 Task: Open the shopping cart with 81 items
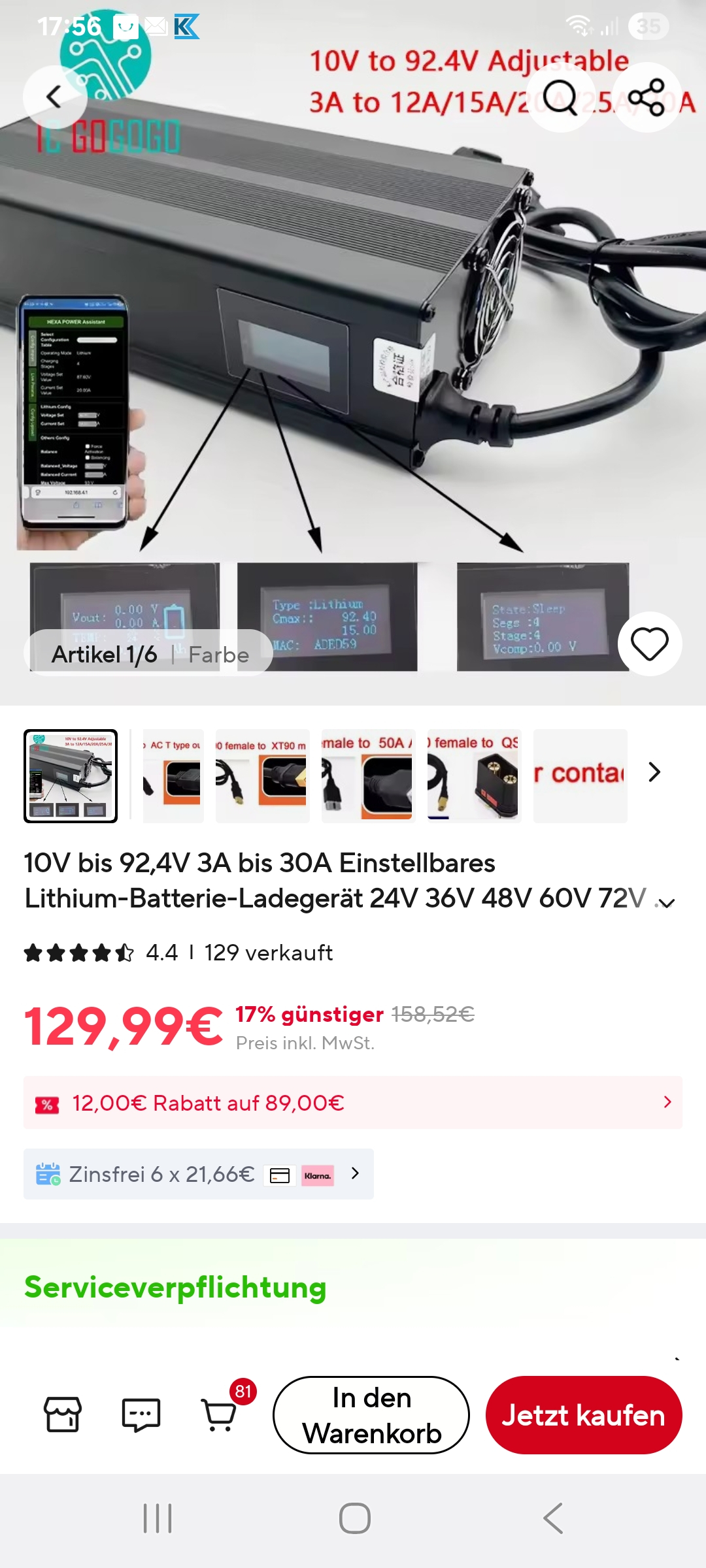220,1414
